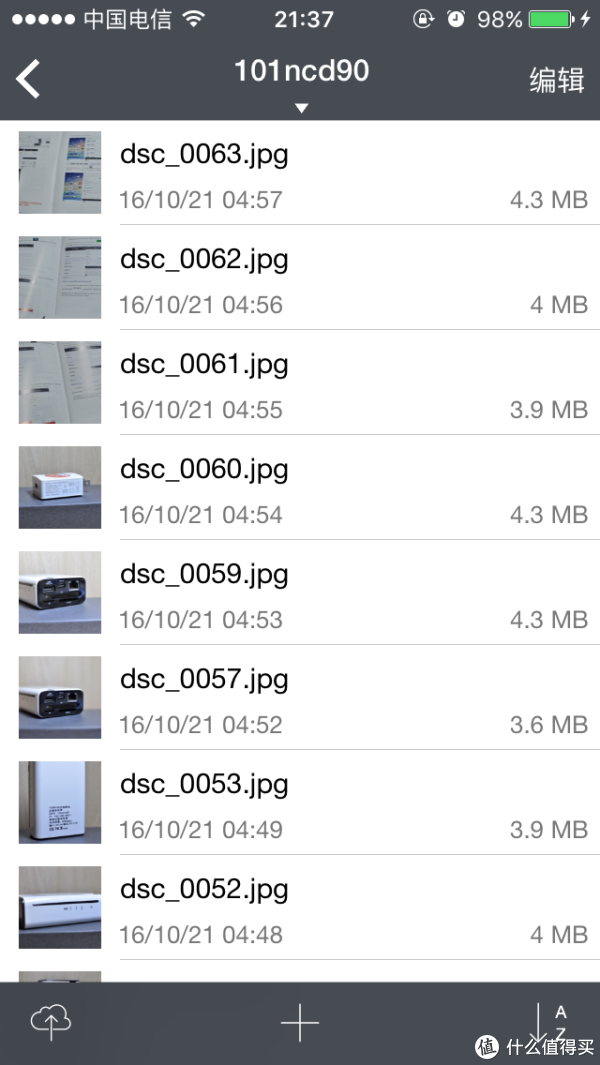Tap the 编辑 edit button
The image size is (600, 1065).
[556, 80]
